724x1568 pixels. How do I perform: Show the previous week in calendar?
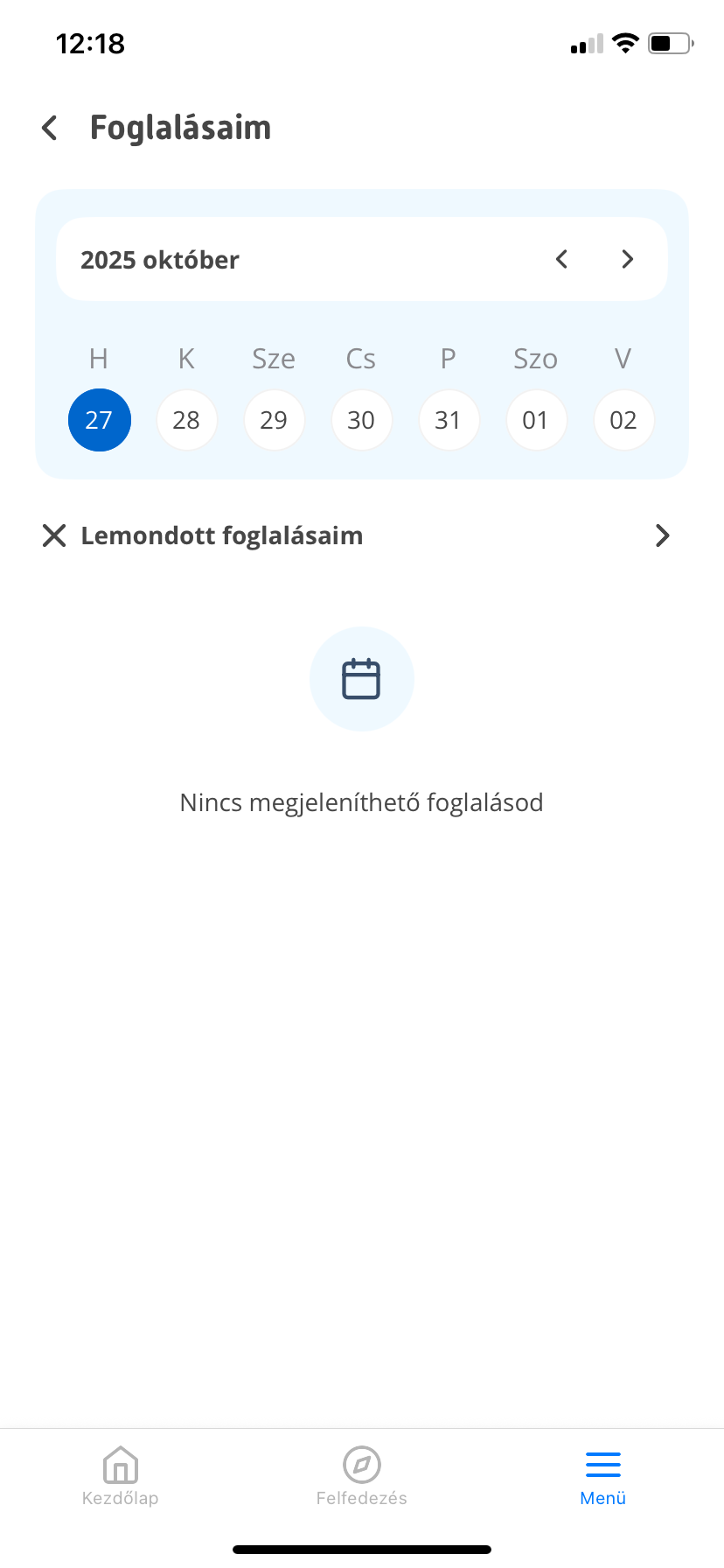[561, 259]
